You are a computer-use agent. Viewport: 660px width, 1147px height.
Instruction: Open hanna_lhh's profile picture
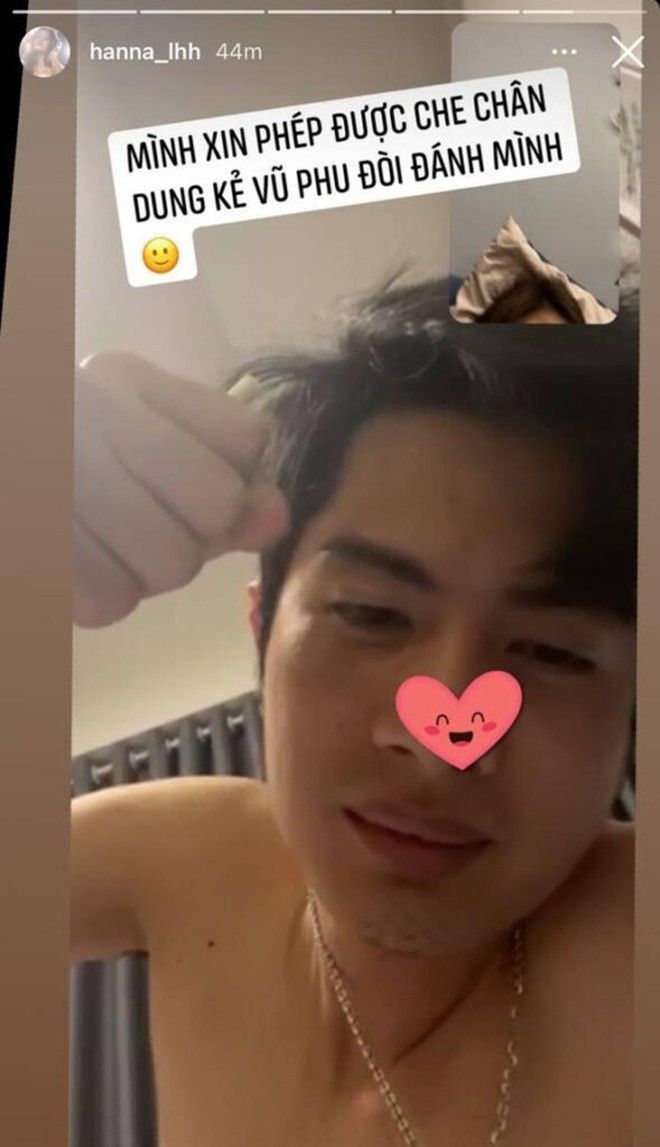(45, 52)
